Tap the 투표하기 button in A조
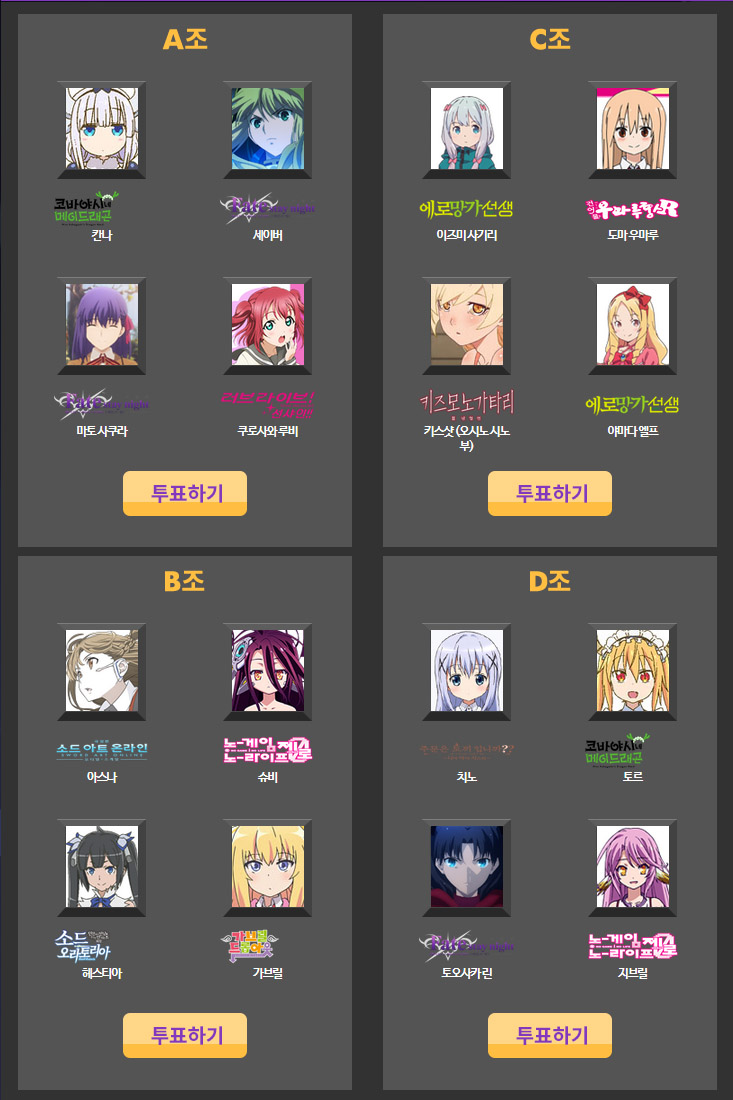Screen dimensions: 733x1100 tap(185, 493)
